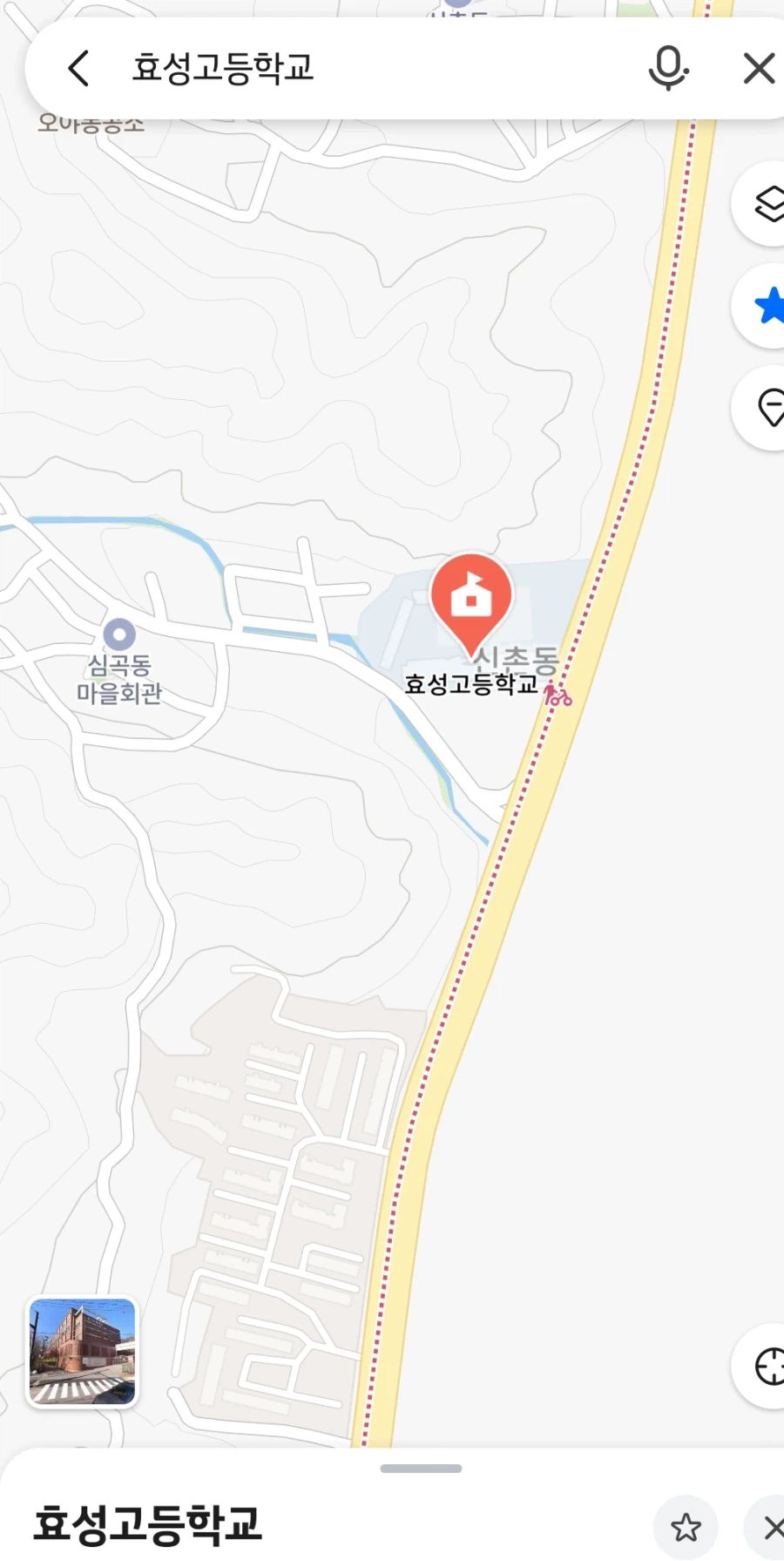The height and width of the screenshot is (1561, 784).
Task: Open saved places via the blue star
Action: [767, 307]
